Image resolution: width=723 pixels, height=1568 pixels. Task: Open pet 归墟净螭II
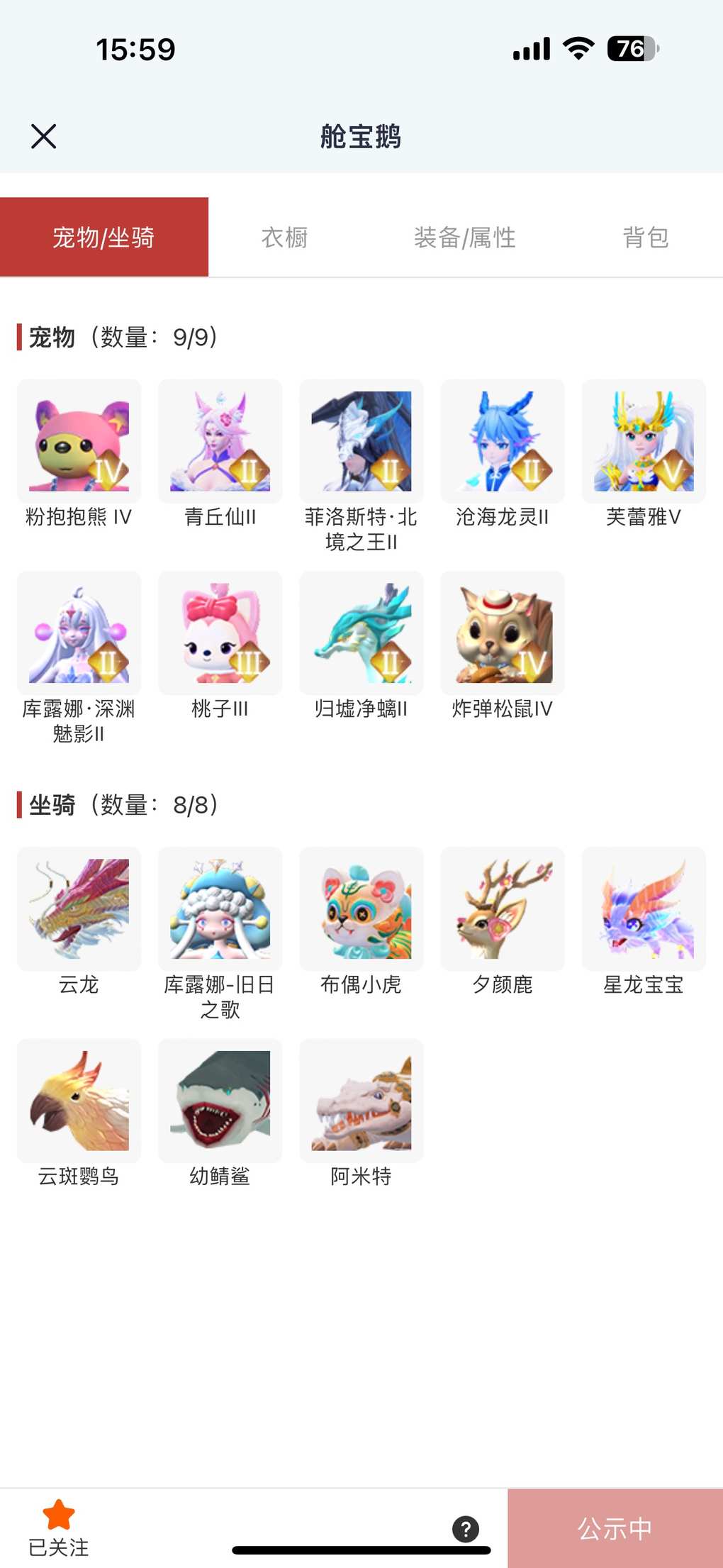point(361,633)
